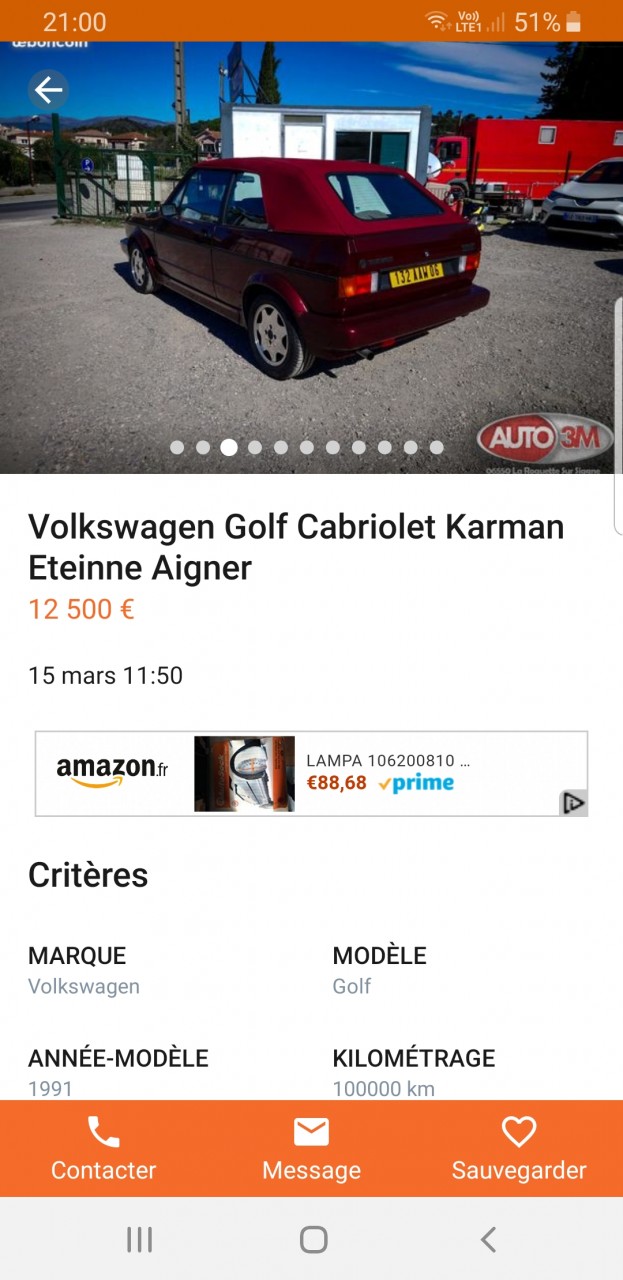Go back using the top-left arrow
This screenshot has width=623, height=1280.
coord(48,90)
